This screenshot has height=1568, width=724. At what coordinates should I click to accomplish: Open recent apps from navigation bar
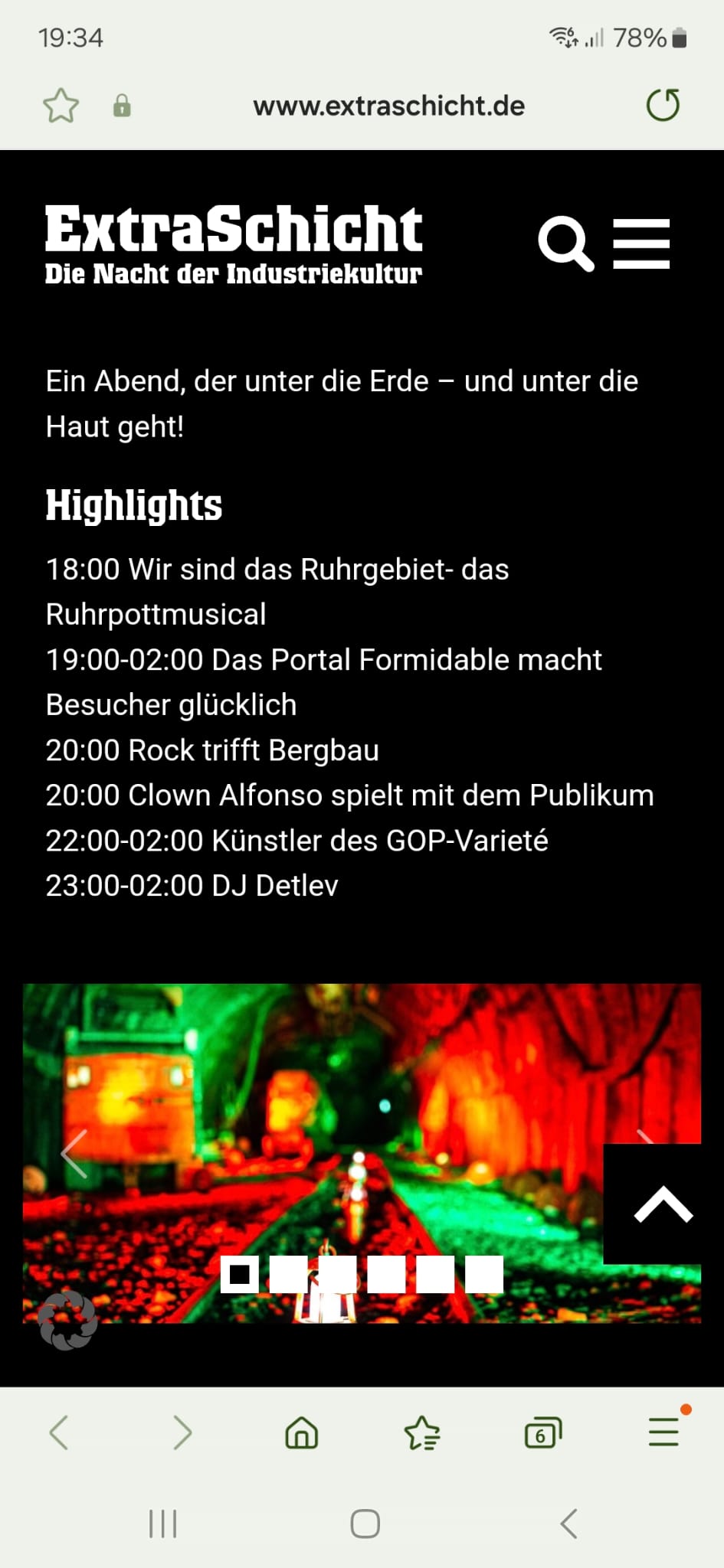click(x=163, y=1524)
